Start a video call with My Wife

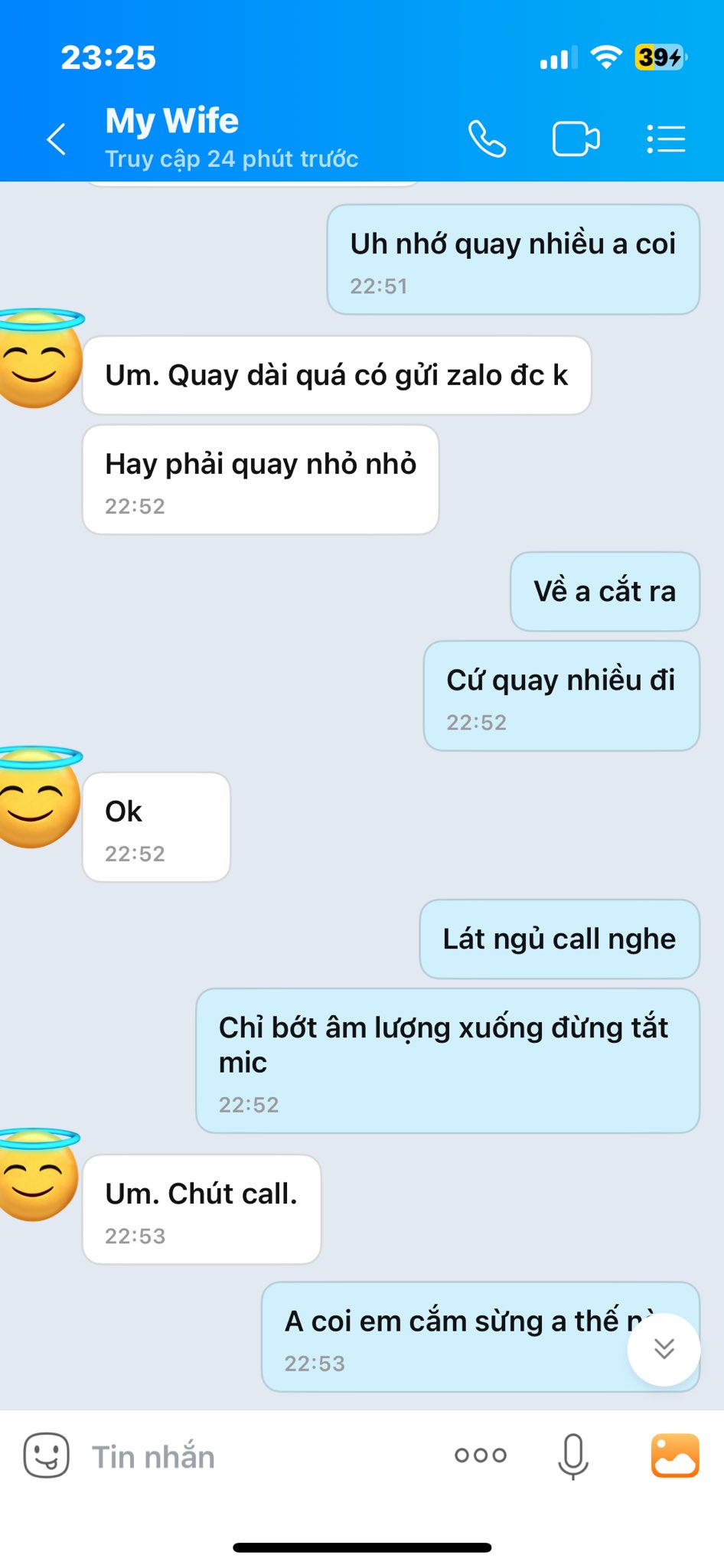(x=576, y=139)
